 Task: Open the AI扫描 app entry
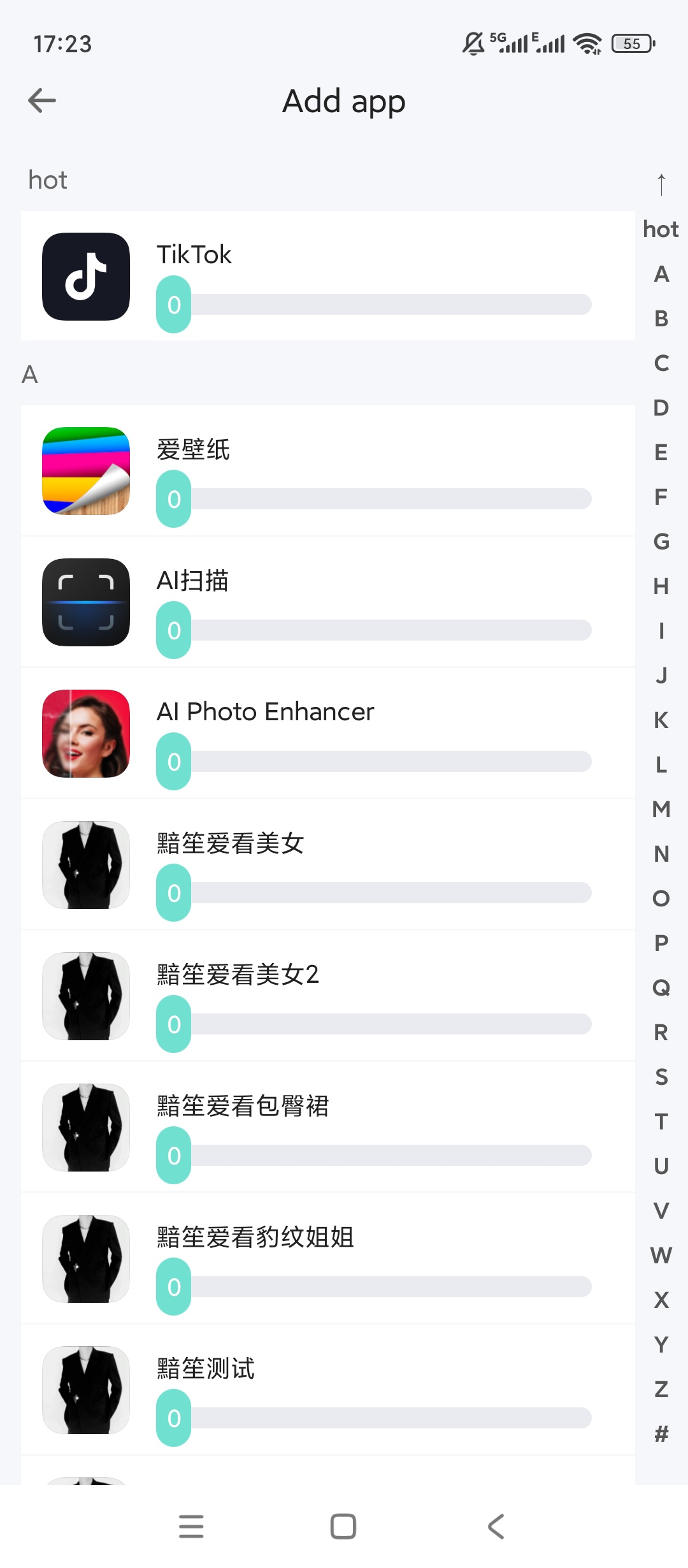coord(327,602)
